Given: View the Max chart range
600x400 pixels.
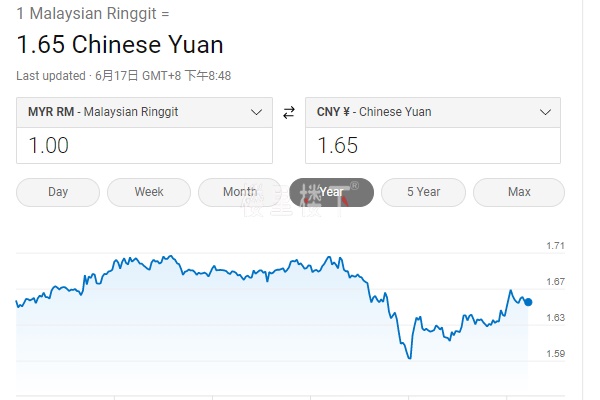Looking at the screenshot, I should [519, 192].
